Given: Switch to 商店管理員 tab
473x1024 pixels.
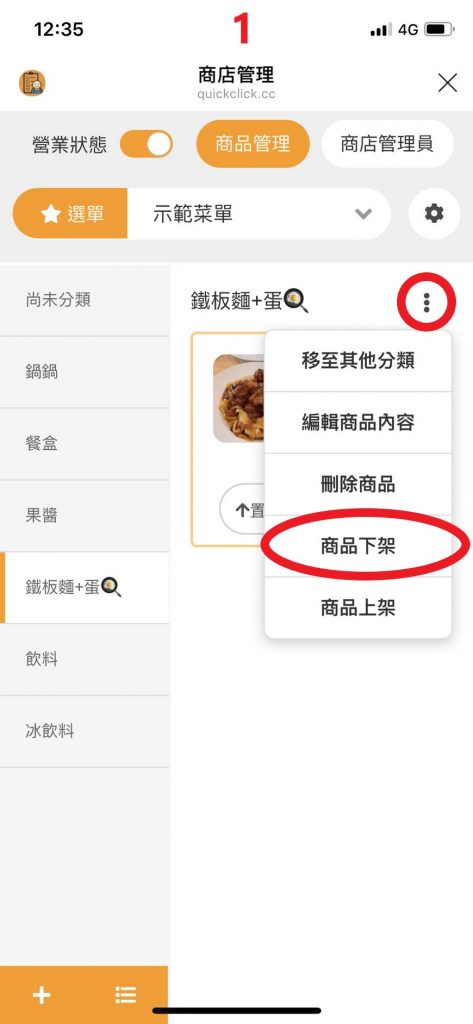Looking at the screenshot, I should (x=387, y=144).
